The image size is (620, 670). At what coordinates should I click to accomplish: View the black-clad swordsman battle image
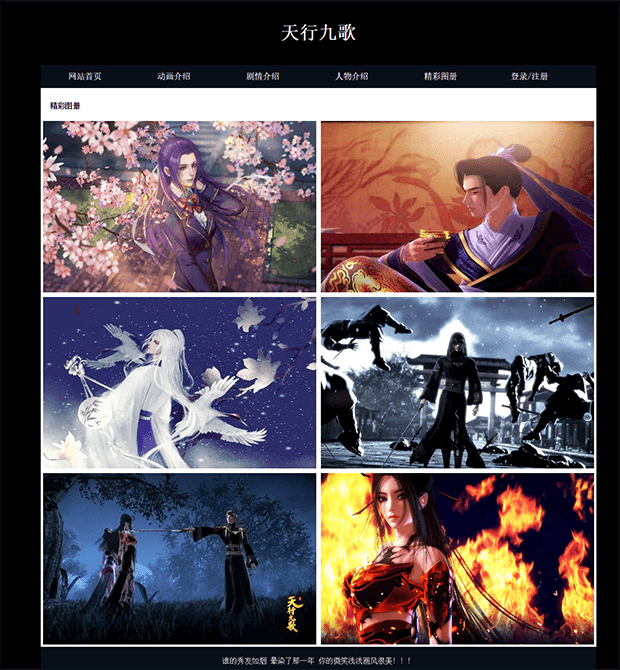pyautogui.click(x=457, y=383)
